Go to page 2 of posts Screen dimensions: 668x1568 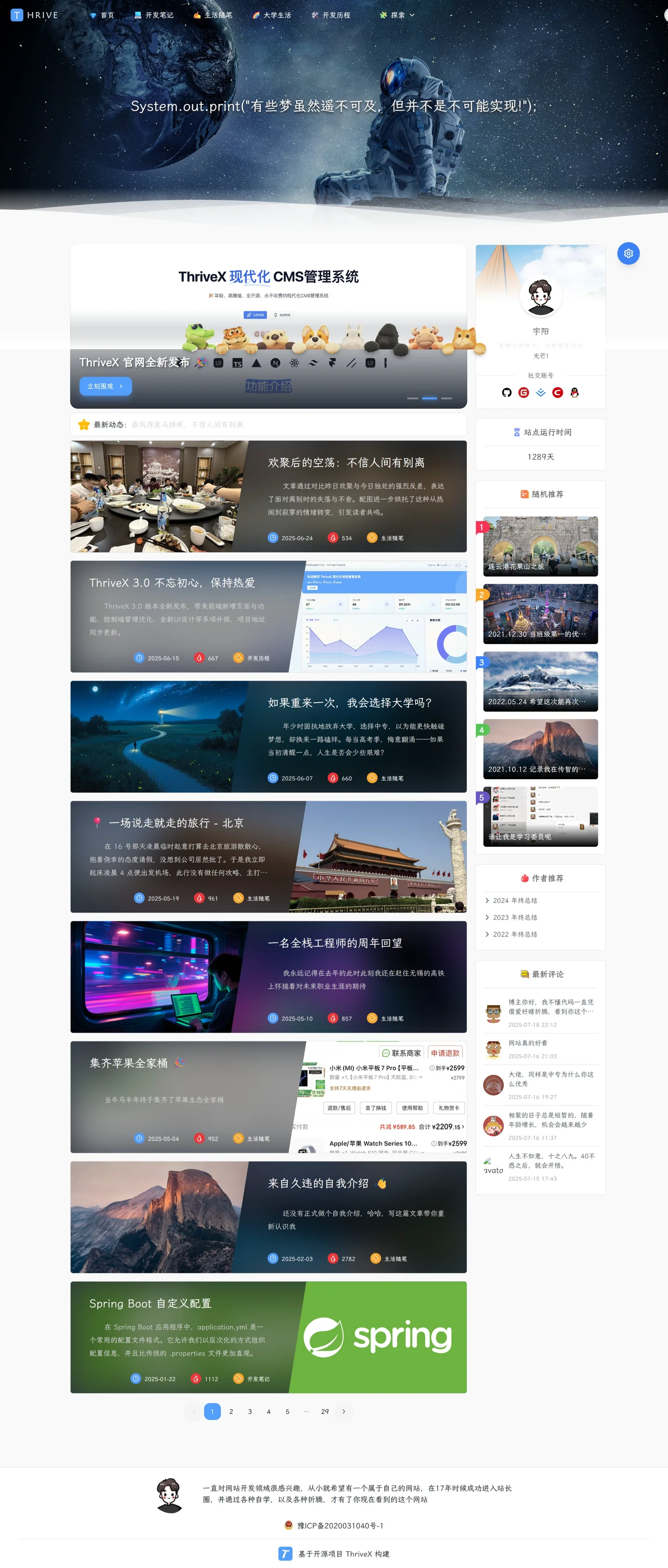tap(231, 1411)
